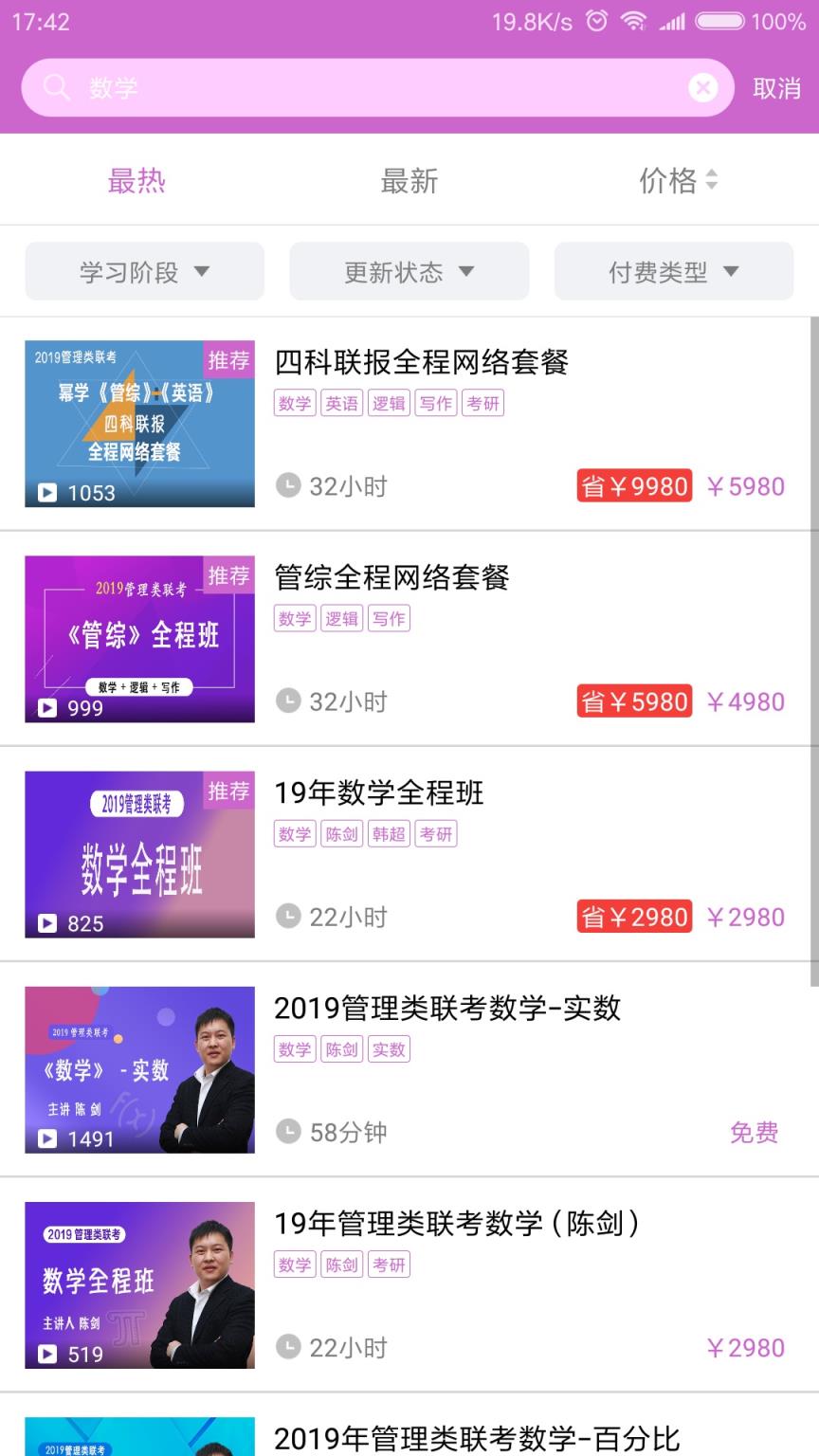Image resolution: width=819 pixels, height=1456 pixels.
Task: Open the 更新状态 filter dropdown
Action: coord(409,271)
